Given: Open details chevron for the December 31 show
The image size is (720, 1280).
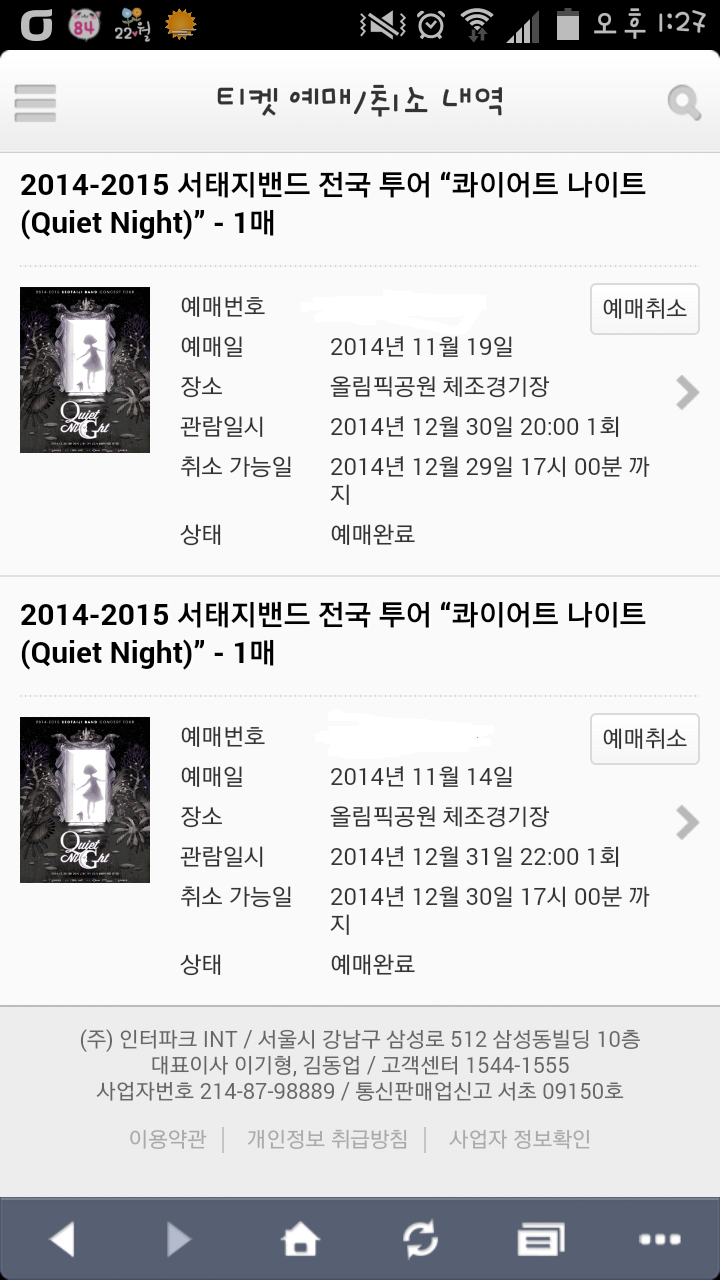Looking at the screenshot, I should click(x=687, y=823).
